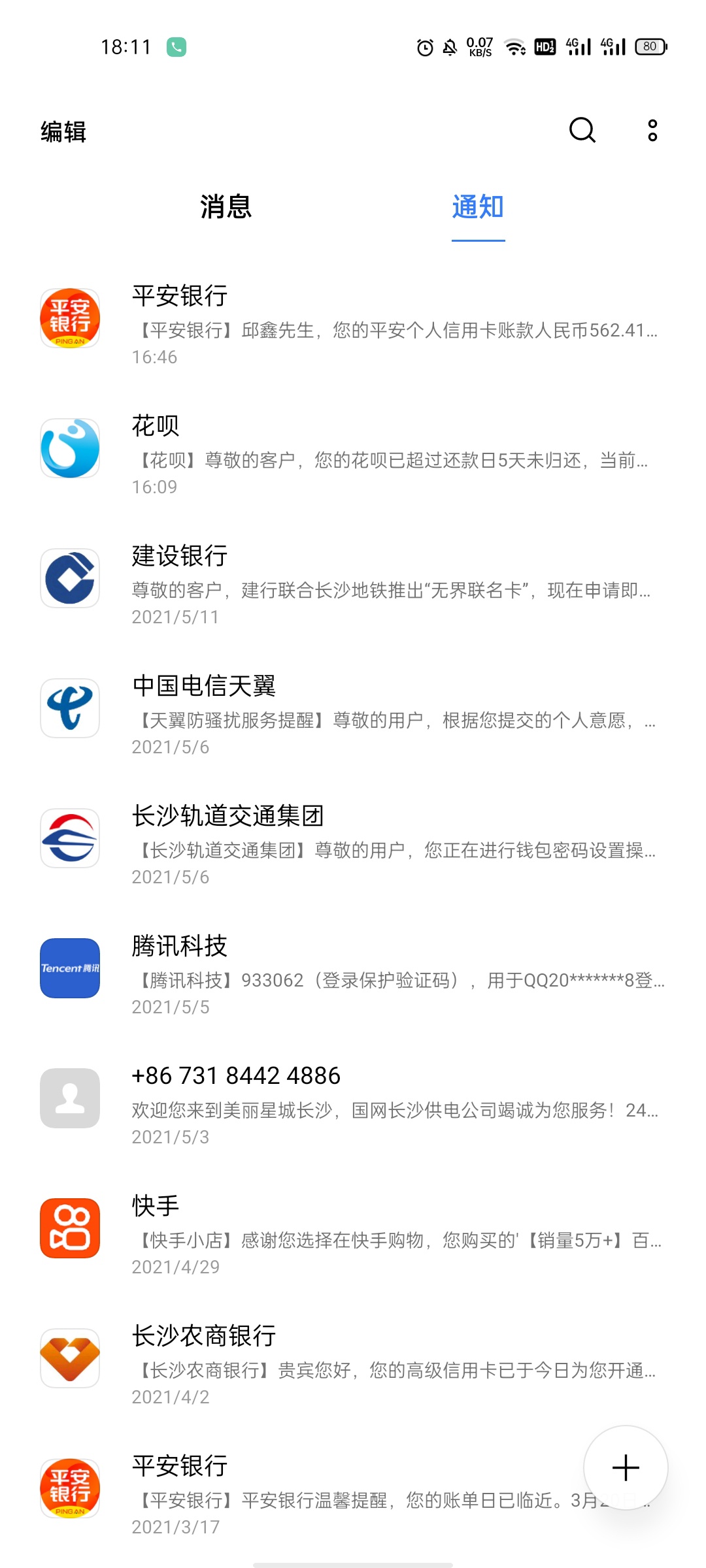Screen dimensions: 706x1568
Task: Compose a new message with plus button
Action: (626, 1467)
